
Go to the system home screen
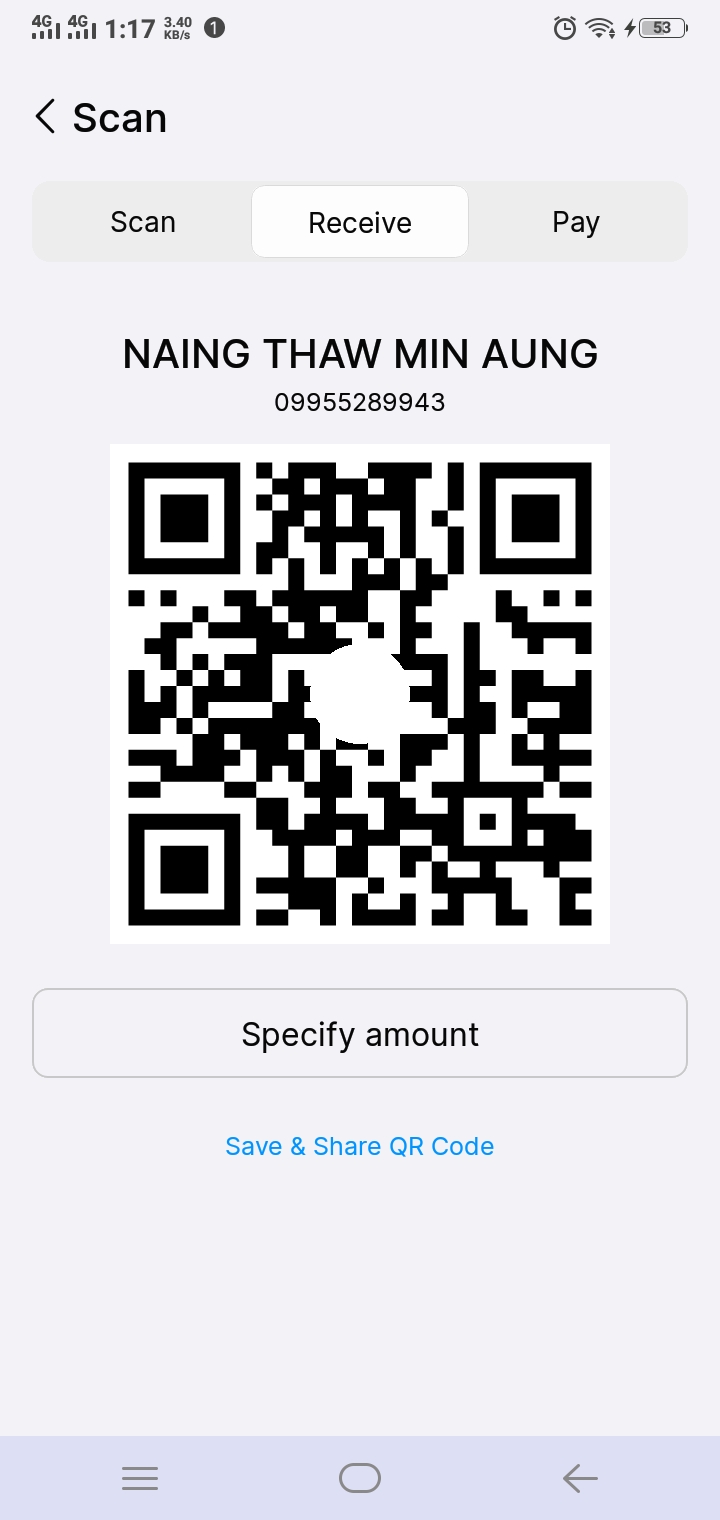[360, 1478]
